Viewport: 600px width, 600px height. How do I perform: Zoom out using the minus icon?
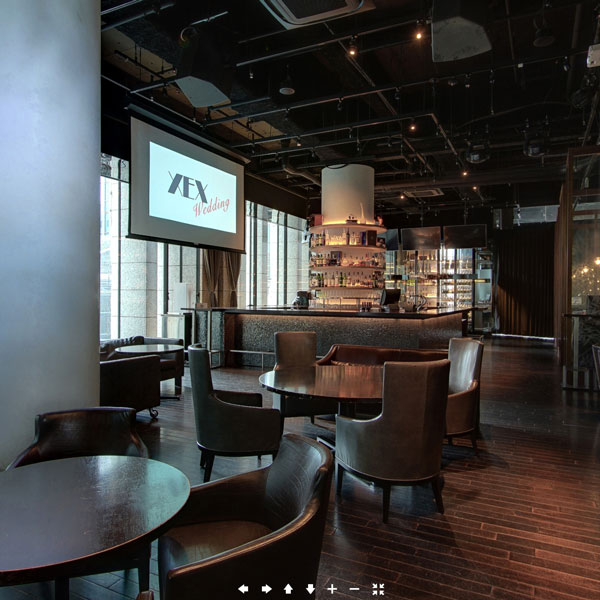pos(354,589)
